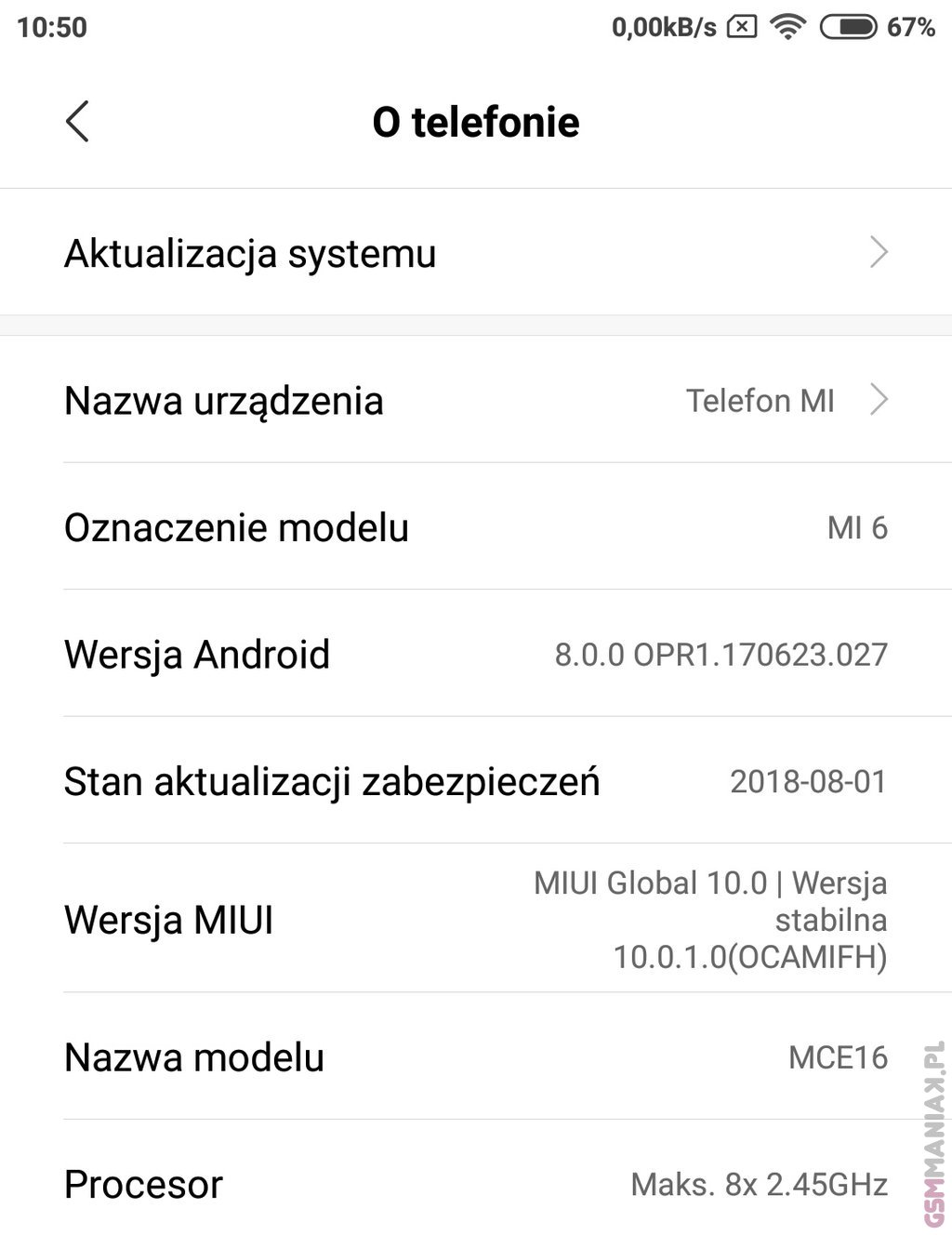Tap the Wersja MIUI row
Screen dimensions: 952x1235
click(x=475, y=920)
